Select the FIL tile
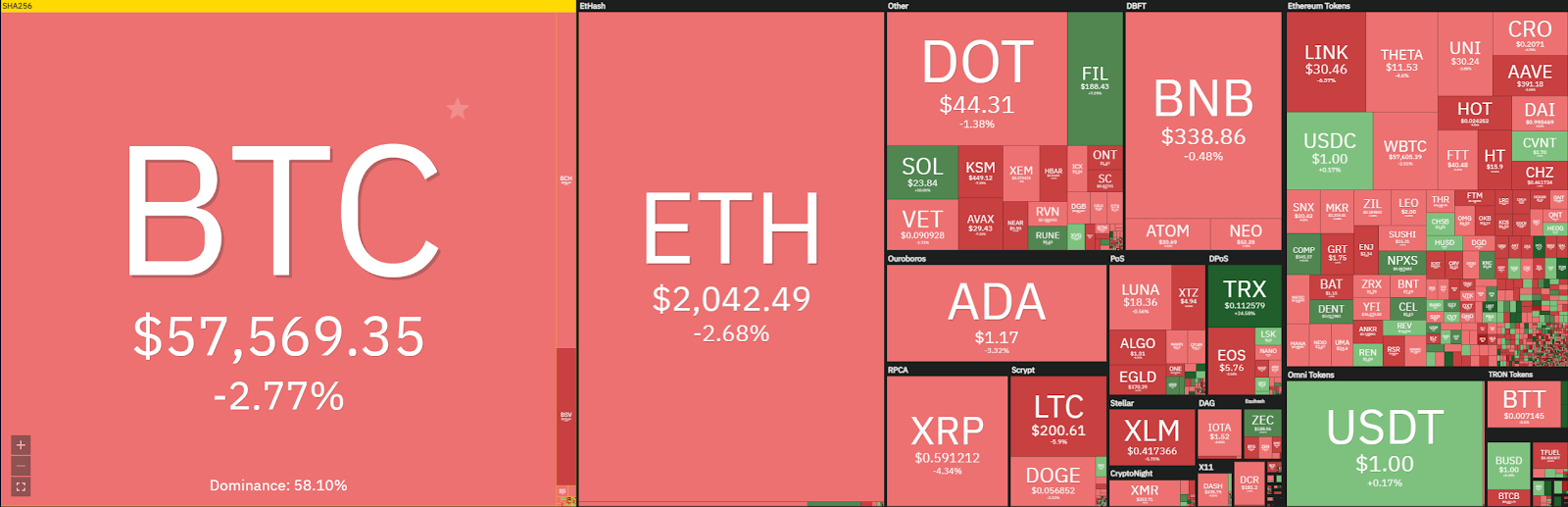 tap(1095, 78)
